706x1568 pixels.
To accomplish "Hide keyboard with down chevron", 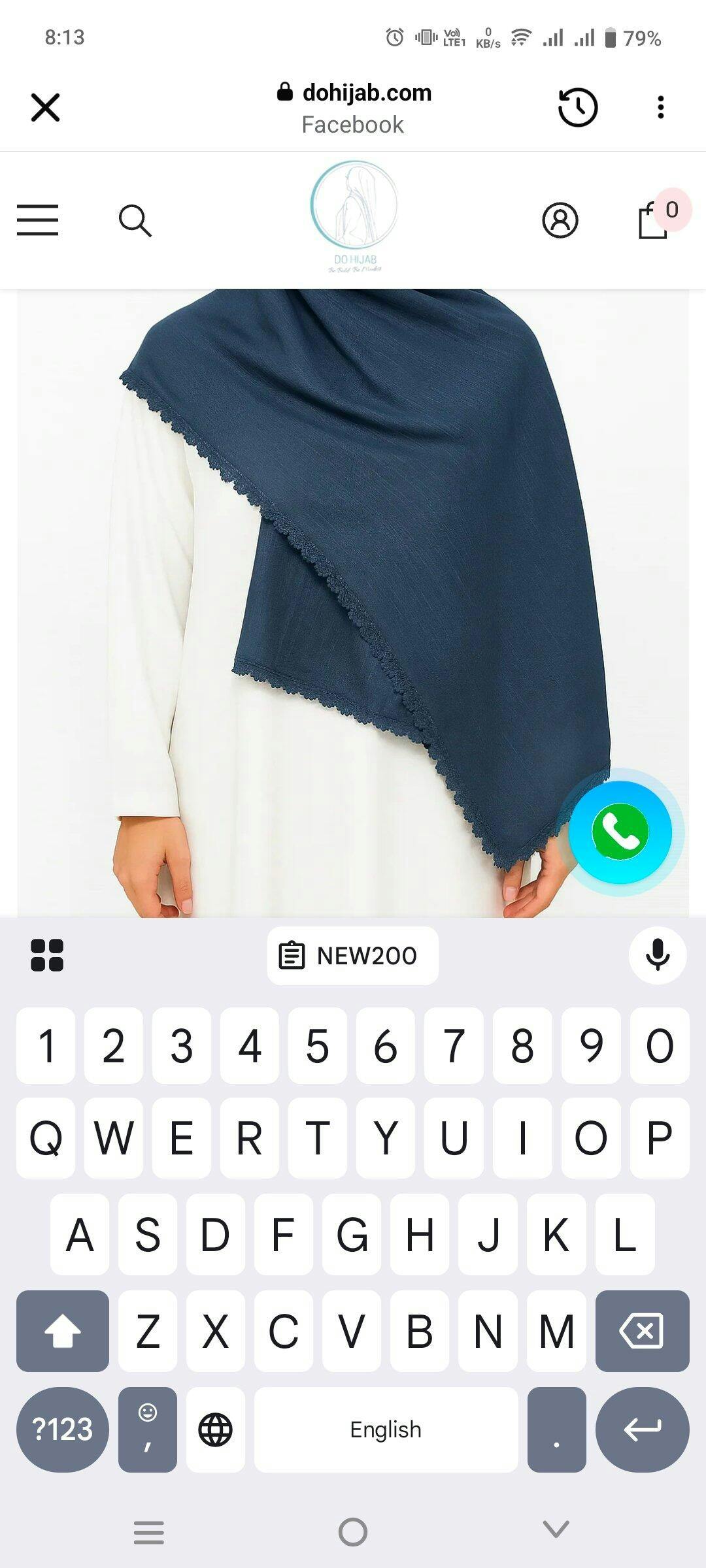I will (556, 1529).
